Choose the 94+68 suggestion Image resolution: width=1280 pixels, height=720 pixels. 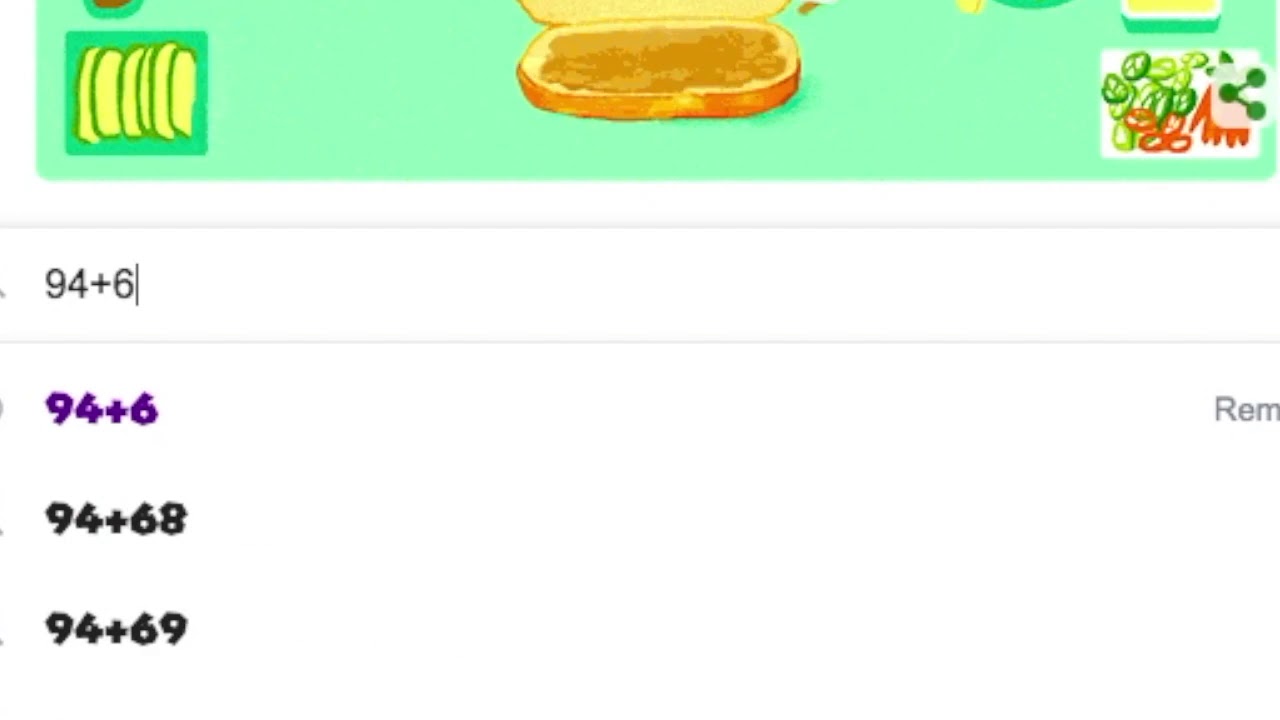click(x=115, y=519)
